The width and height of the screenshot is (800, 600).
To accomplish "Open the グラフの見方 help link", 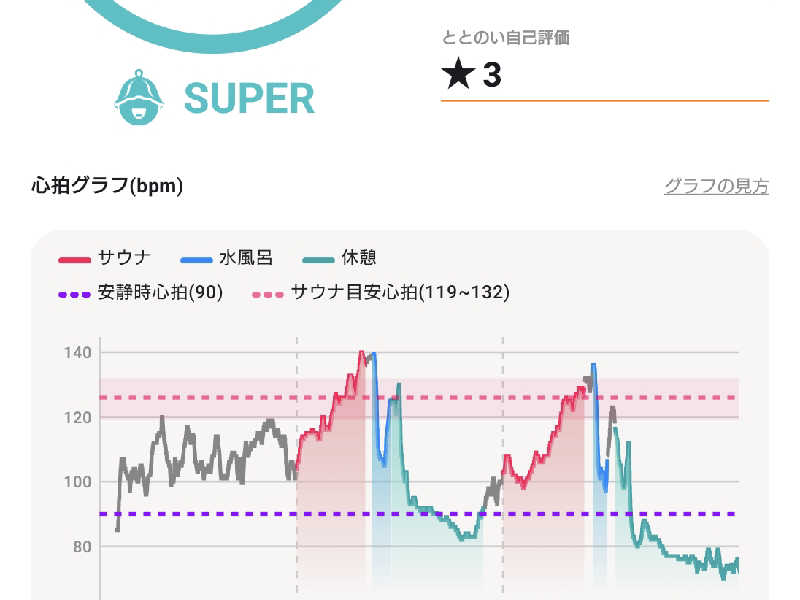I will tap(716, 186).
